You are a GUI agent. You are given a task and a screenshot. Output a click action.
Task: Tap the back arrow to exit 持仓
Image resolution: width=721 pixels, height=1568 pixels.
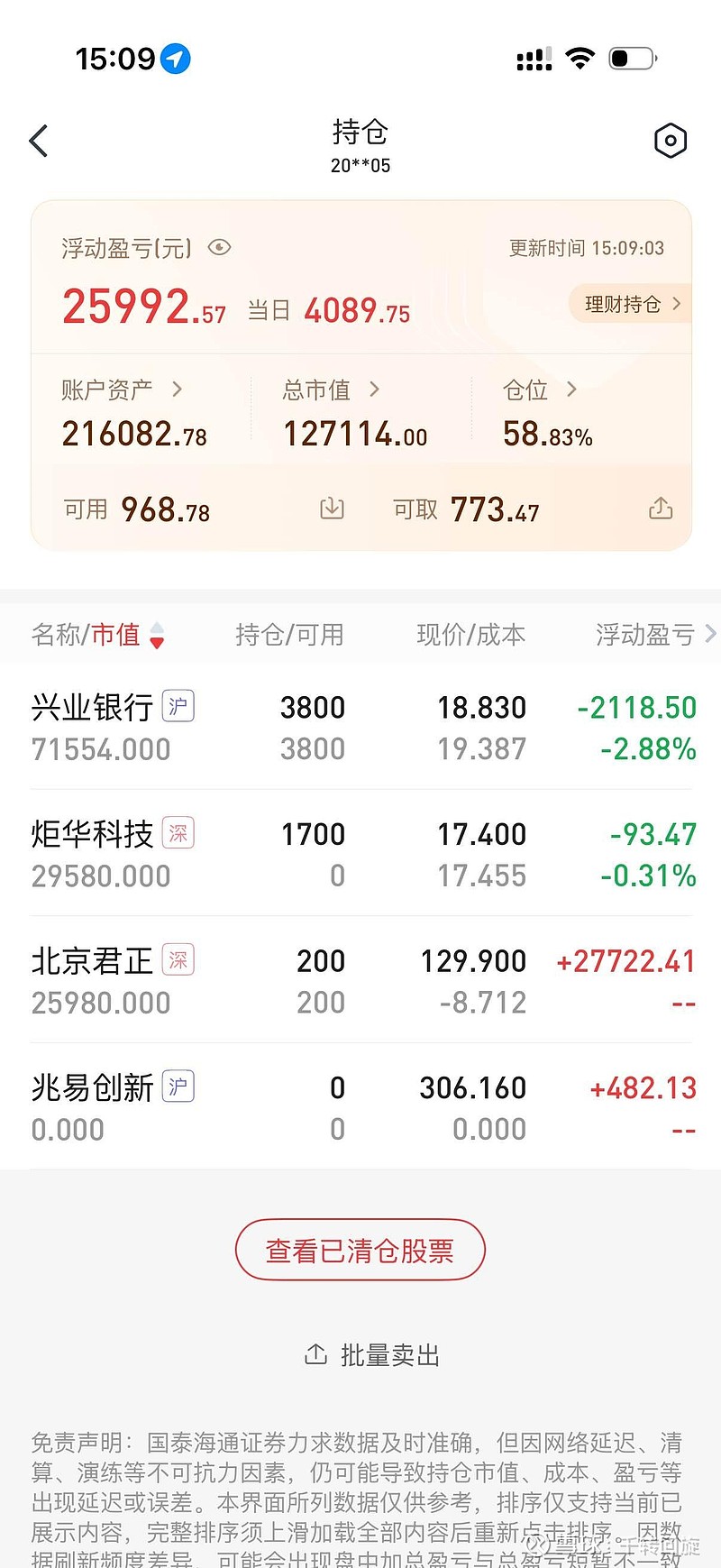[38, 141]
